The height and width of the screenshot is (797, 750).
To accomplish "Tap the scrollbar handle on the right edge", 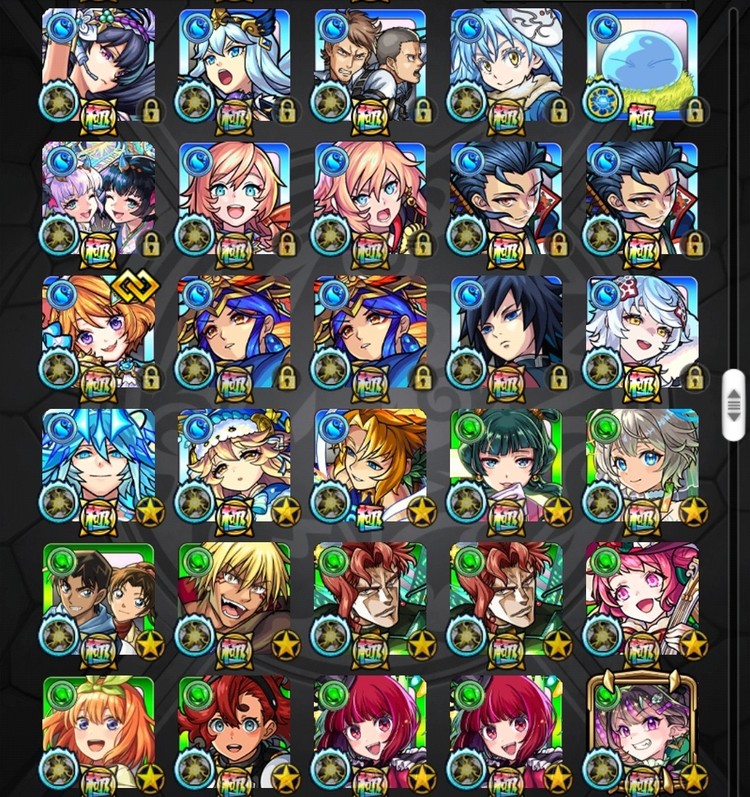I will coord(733,398).
